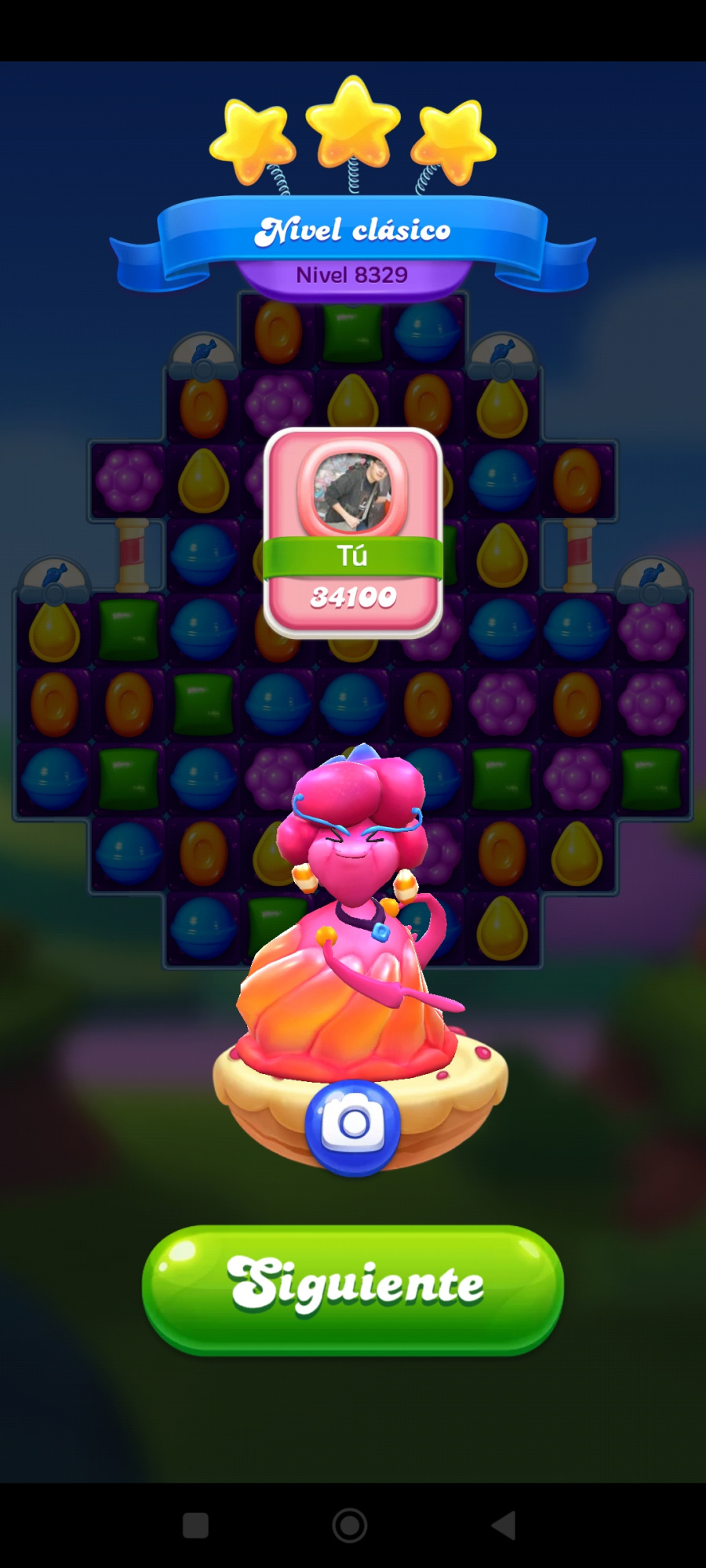Viewport: 706px width, 1568px height.
Task: Open the camera snapshot button
Action: [x=353, y=1126]
